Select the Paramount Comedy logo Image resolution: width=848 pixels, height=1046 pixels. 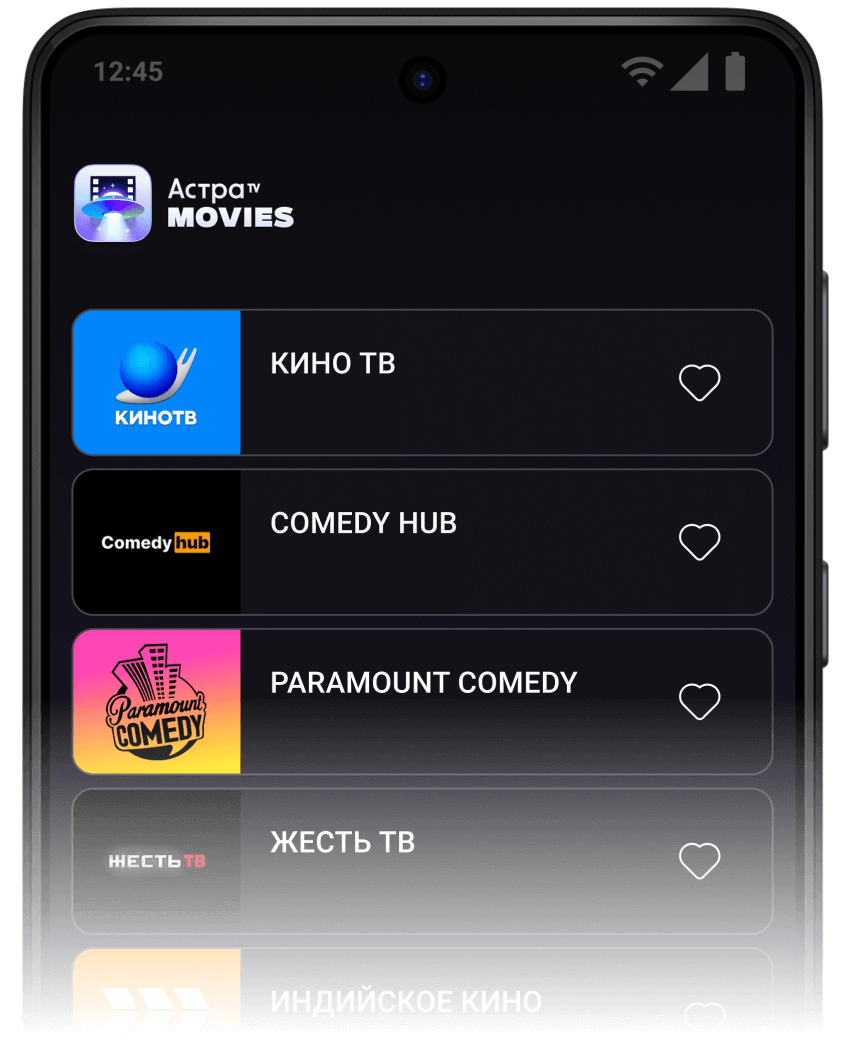click(156, 701)
